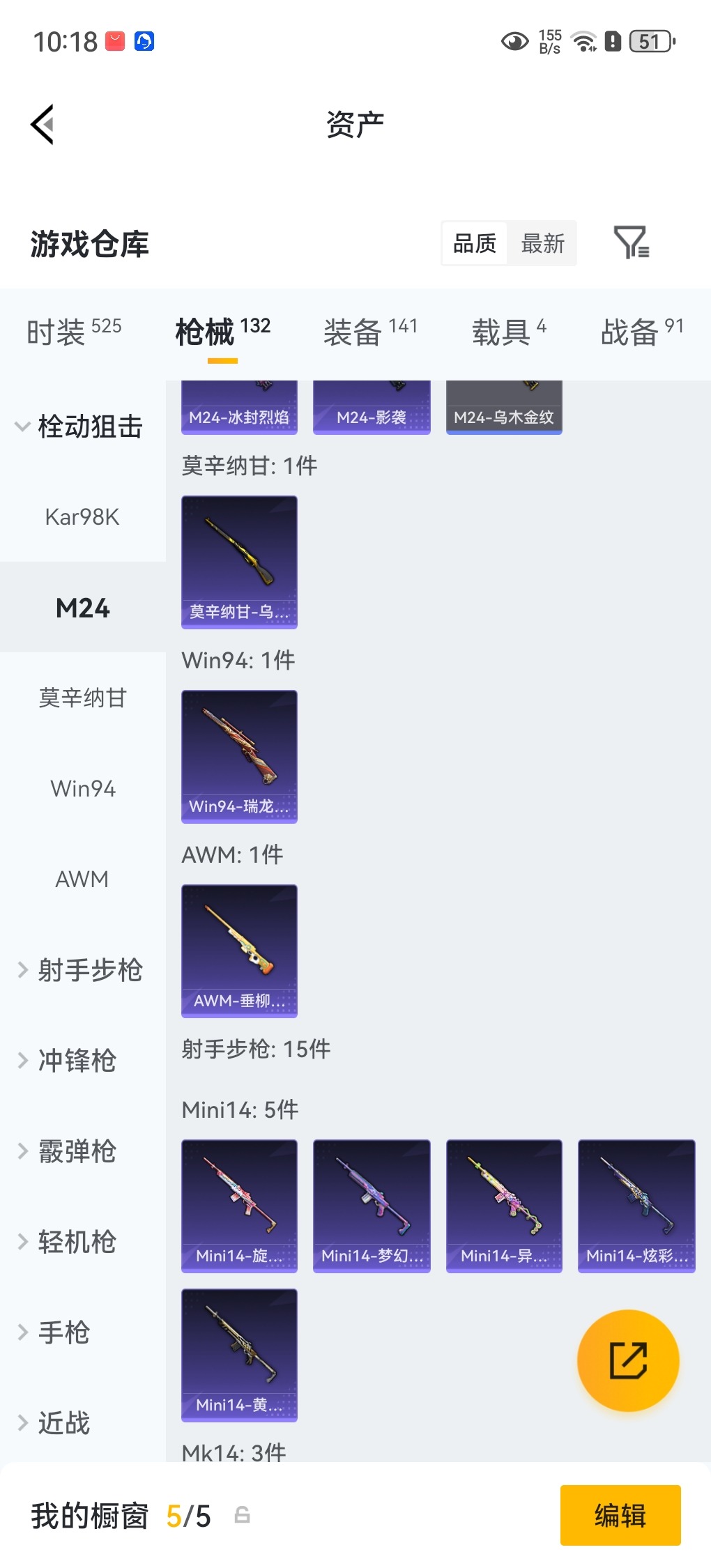
Task: Select AWM in the sidebar
Action: pyautogui.click(x=82, y=879)
